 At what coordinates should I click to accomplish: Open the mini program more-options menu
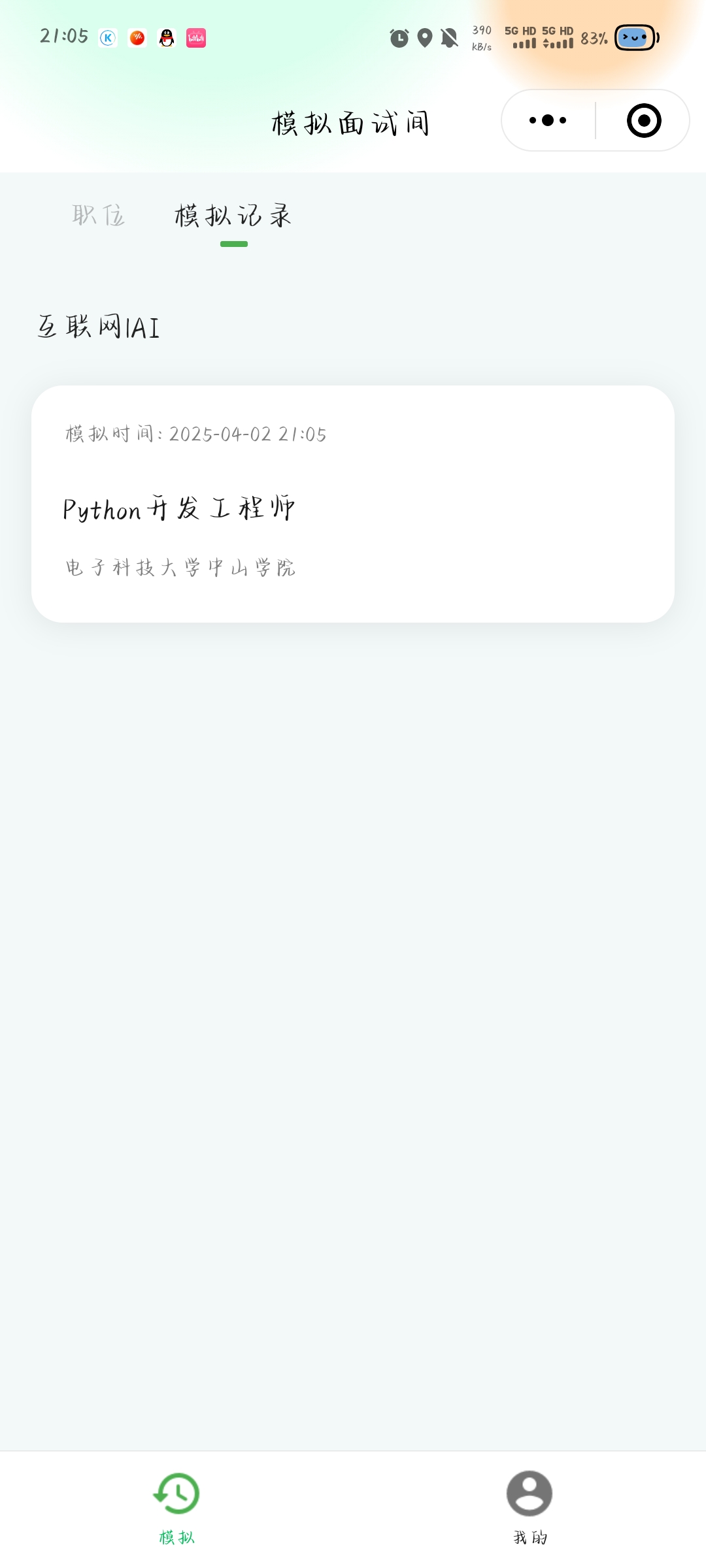548,120
